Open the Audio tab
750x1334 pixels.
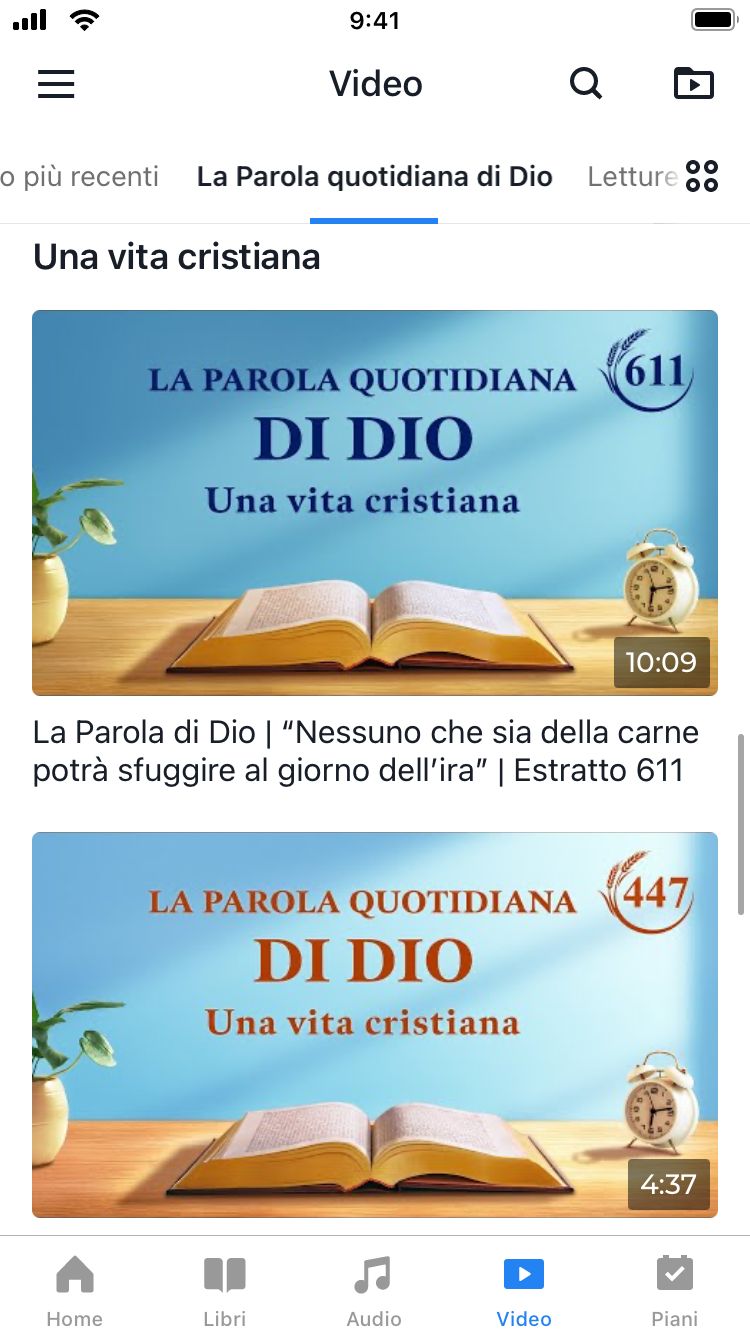374,1290
